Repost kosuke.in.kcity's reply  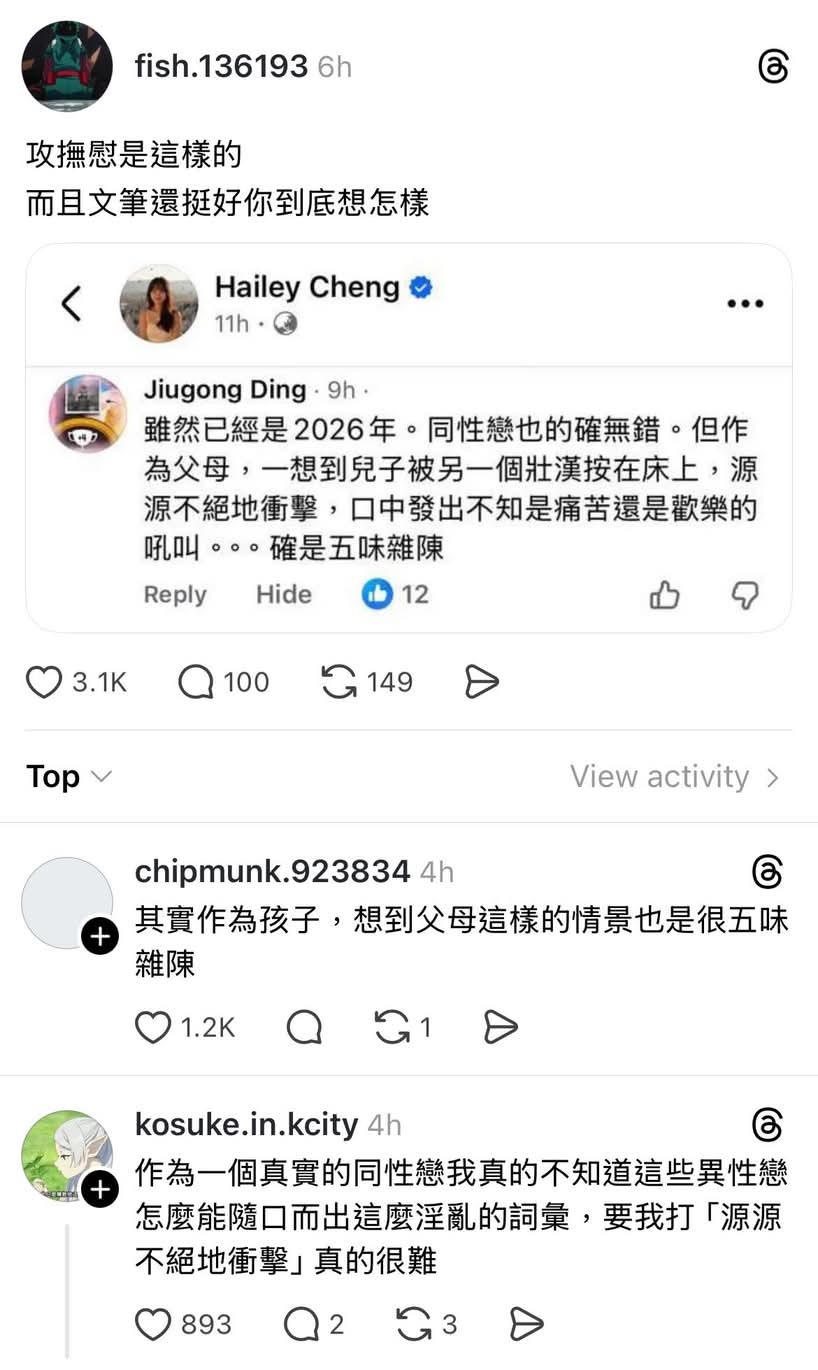413,1325
